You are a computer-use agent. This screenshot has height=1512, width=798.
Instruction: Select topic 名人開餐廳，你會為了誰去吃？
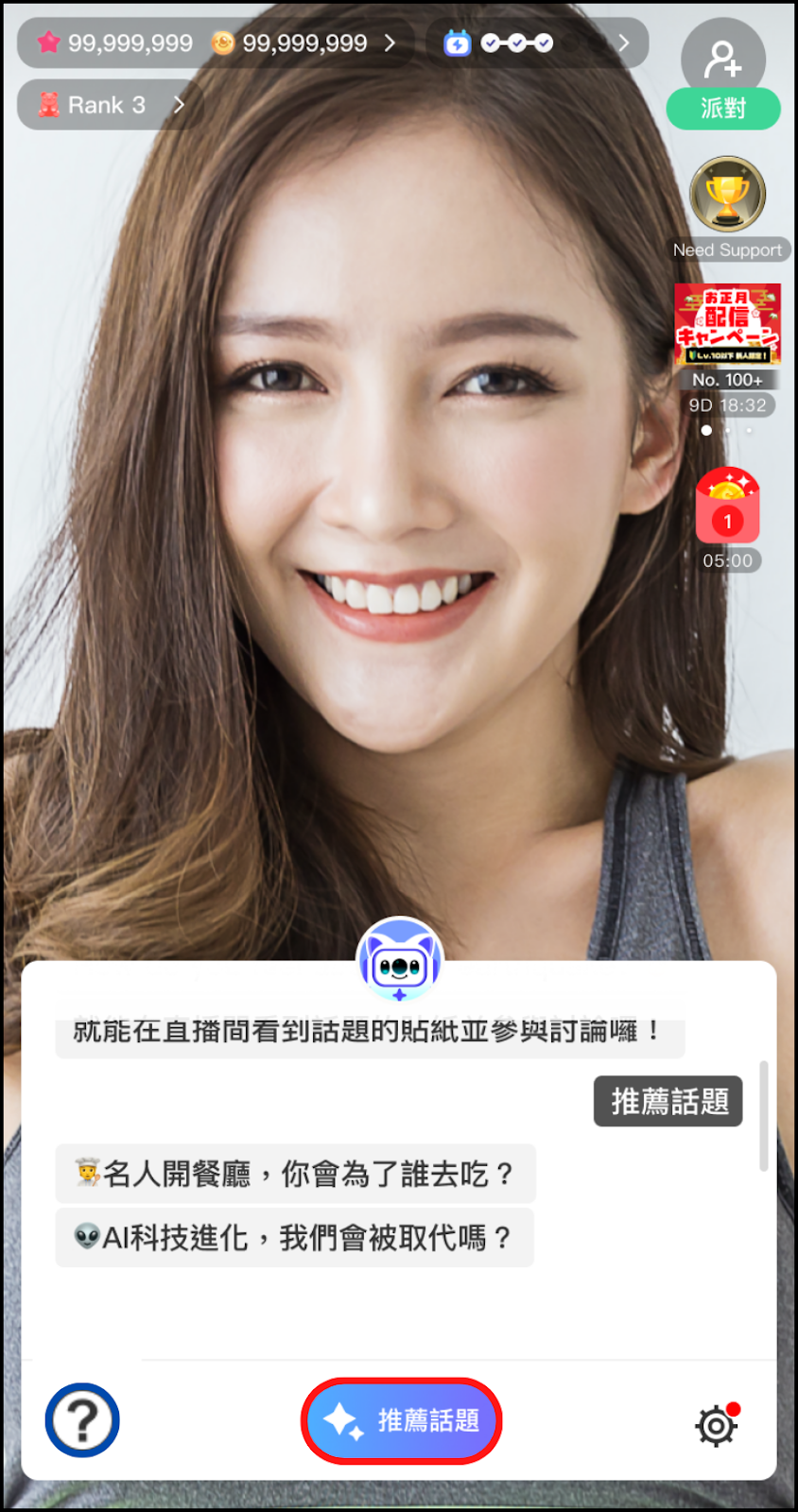[x=295, y=1174]
